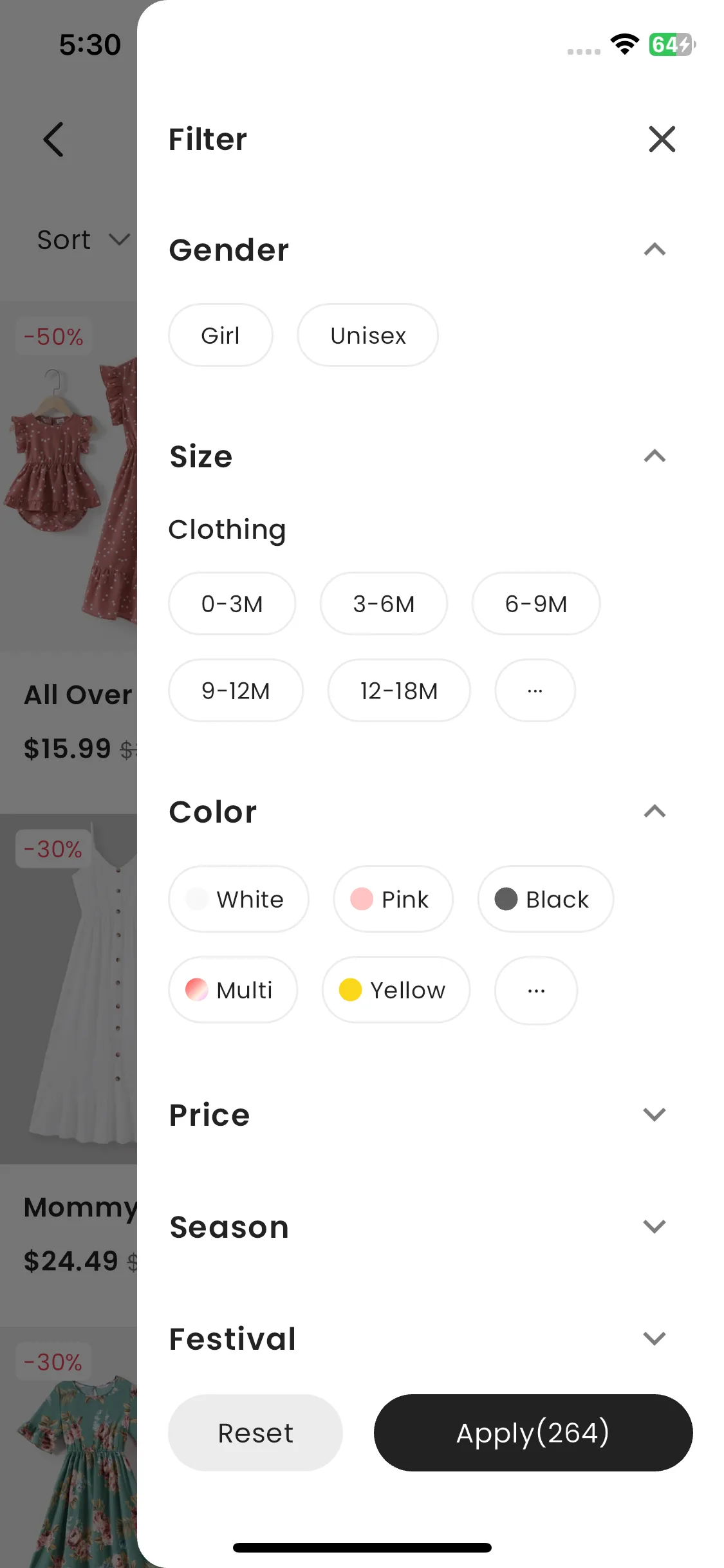724x1568 pixels.
Task: Pick the Yellow color chip
Action: tap(396, 990)
